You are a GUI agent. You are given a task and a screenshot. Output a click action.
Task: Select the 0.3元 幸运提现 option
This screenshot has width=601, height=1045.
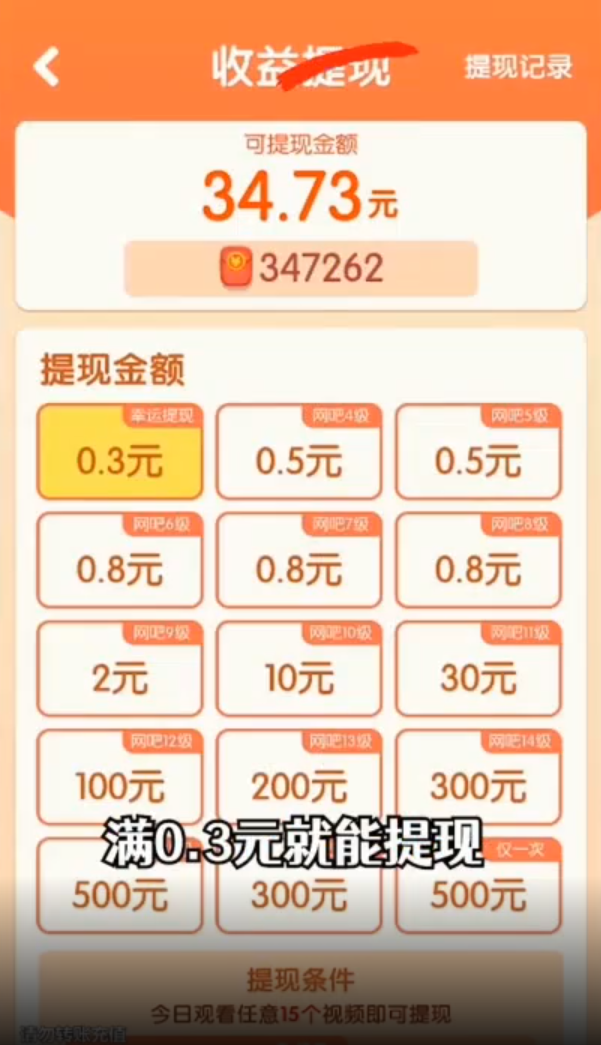tap(119, 453)
